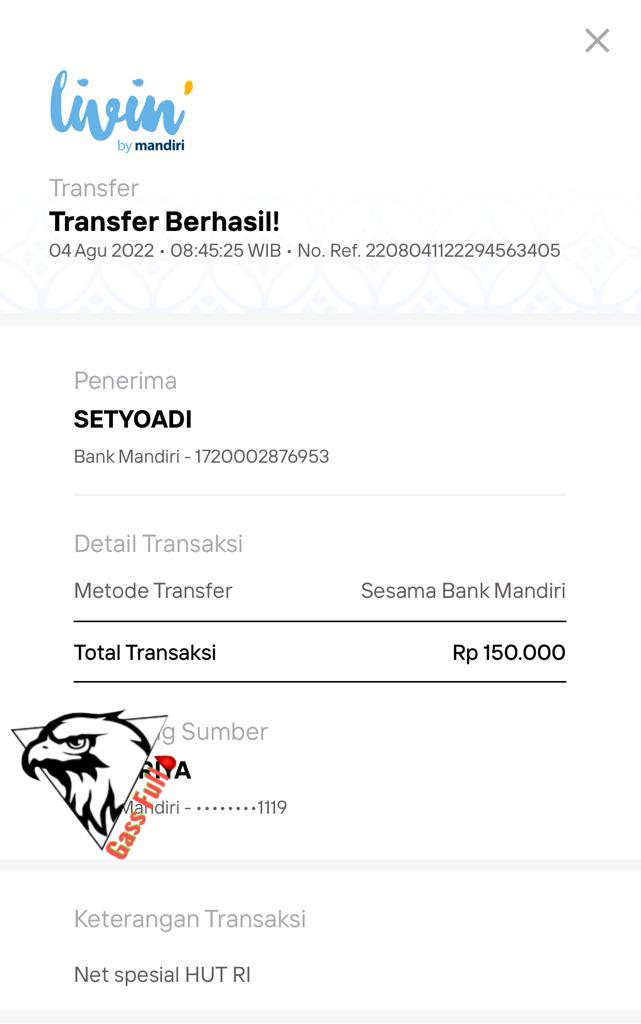
Task: Close the transfer receipt
Action: (x=597, y=41)
